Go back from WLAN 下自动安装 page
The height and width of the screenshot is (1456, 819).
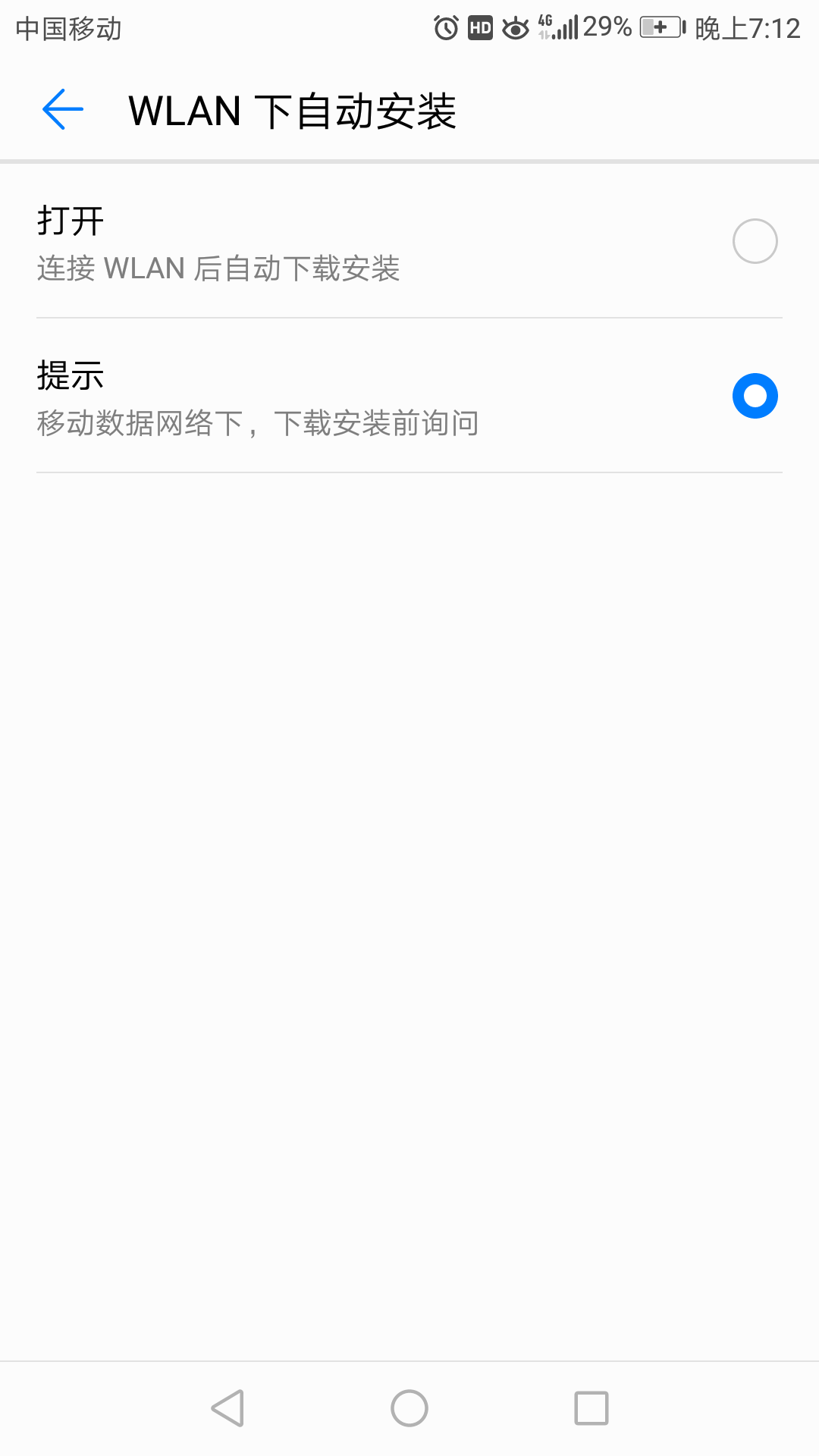63,110
